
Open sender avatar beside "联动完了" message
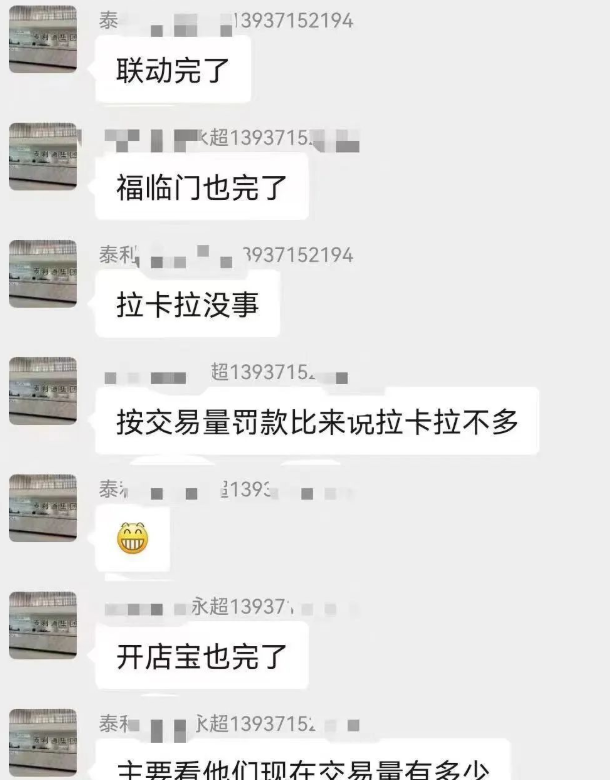[43, 40]
